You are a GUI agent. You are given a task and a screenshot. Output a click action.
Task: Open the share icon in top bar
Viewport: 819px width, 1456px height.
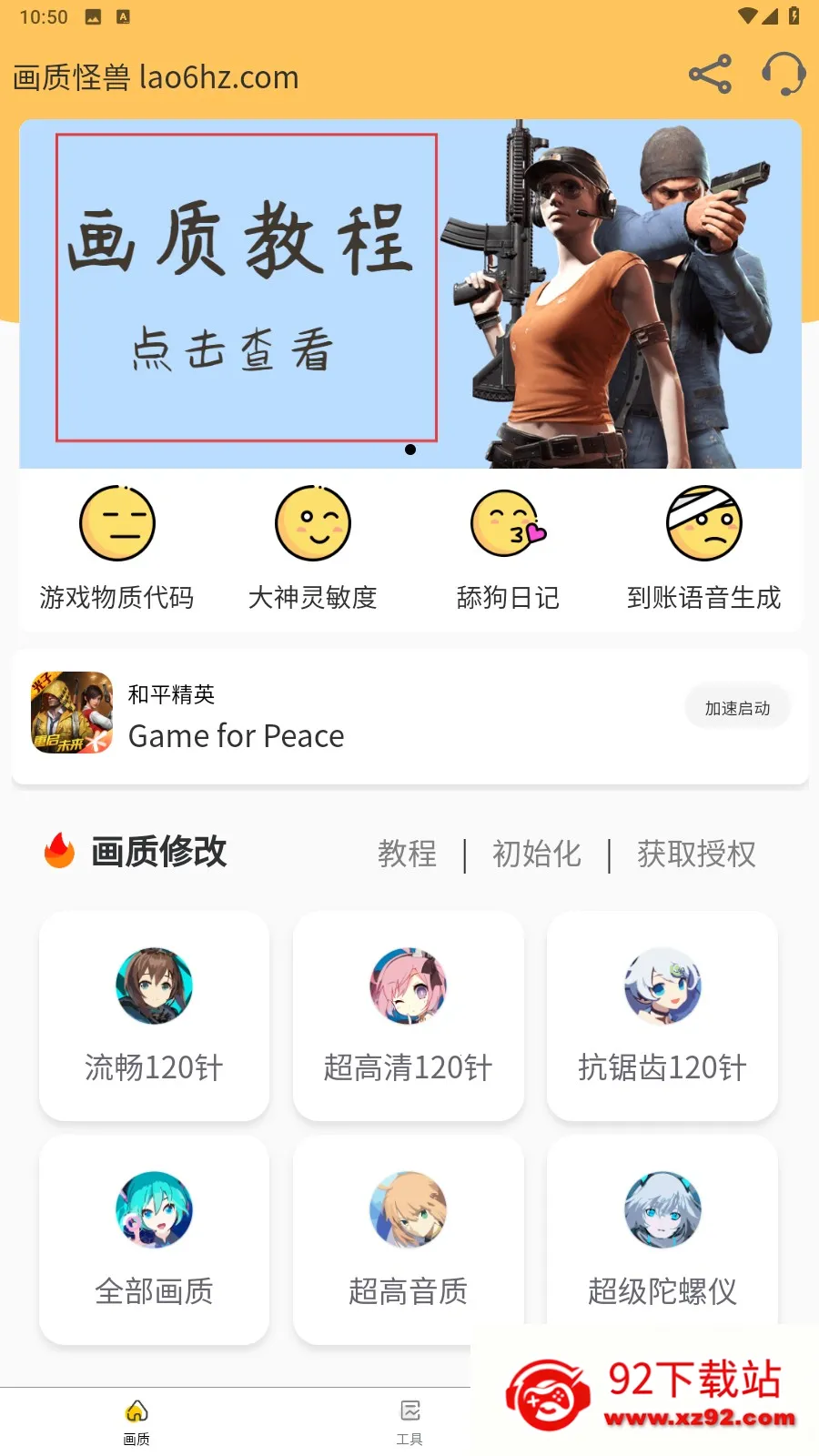[x=710, y=75]
